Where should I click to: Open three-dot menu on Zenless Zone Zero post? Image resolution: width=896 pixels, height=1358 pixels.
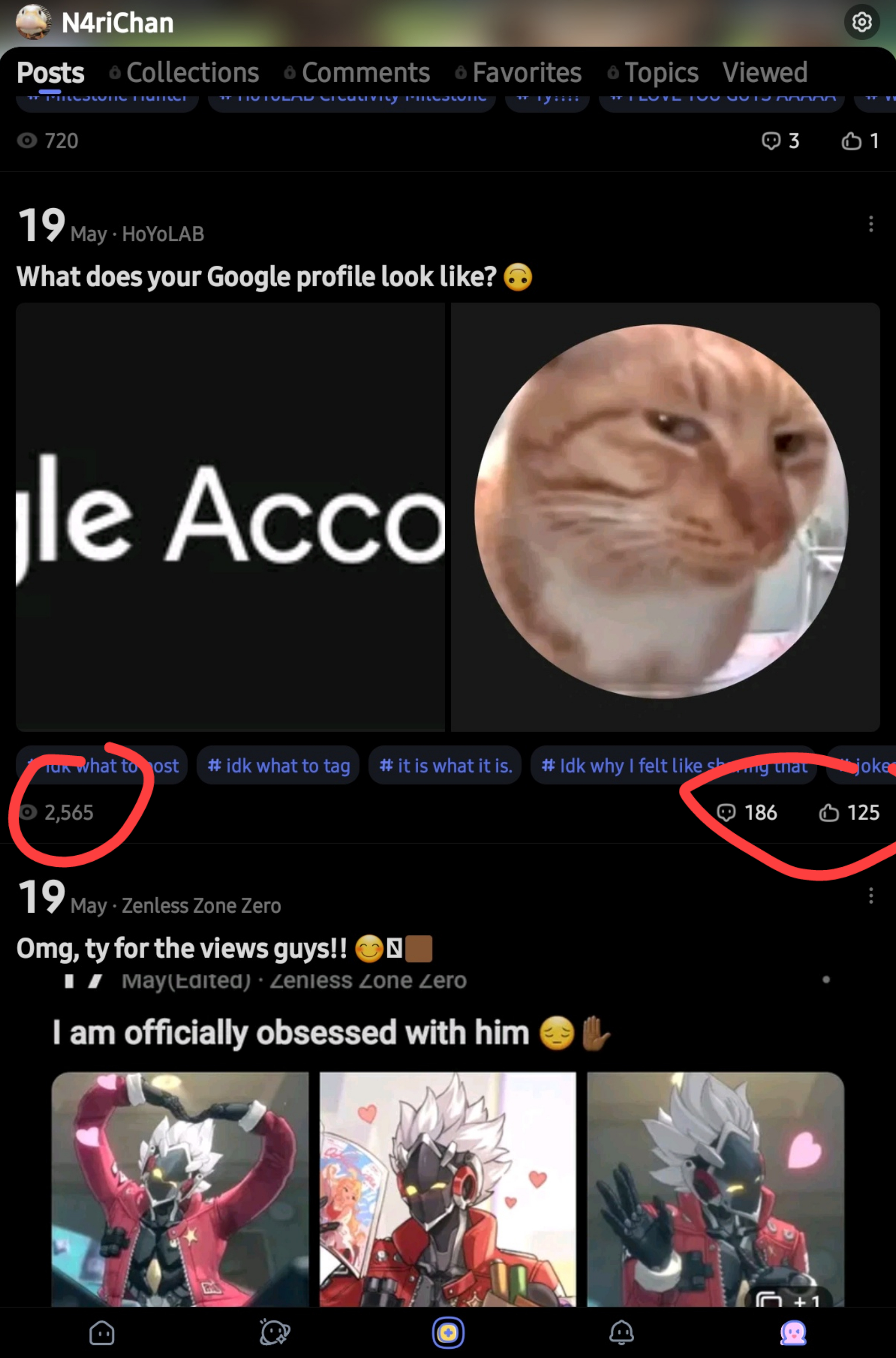871,896
